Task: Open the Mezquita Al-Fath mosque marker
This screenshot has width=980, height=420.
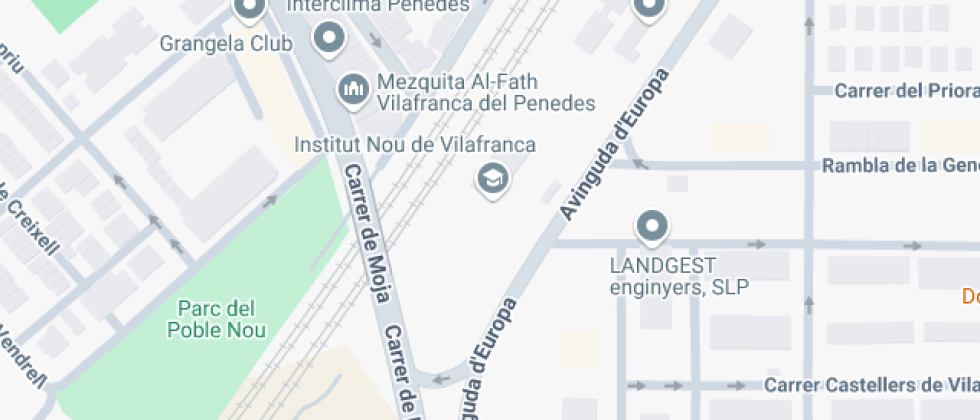Action: [x=352, y=90]
